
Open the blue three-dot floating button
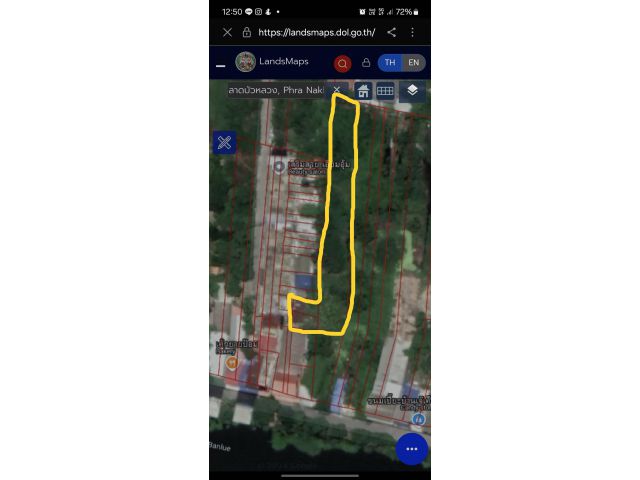(411, 449)
